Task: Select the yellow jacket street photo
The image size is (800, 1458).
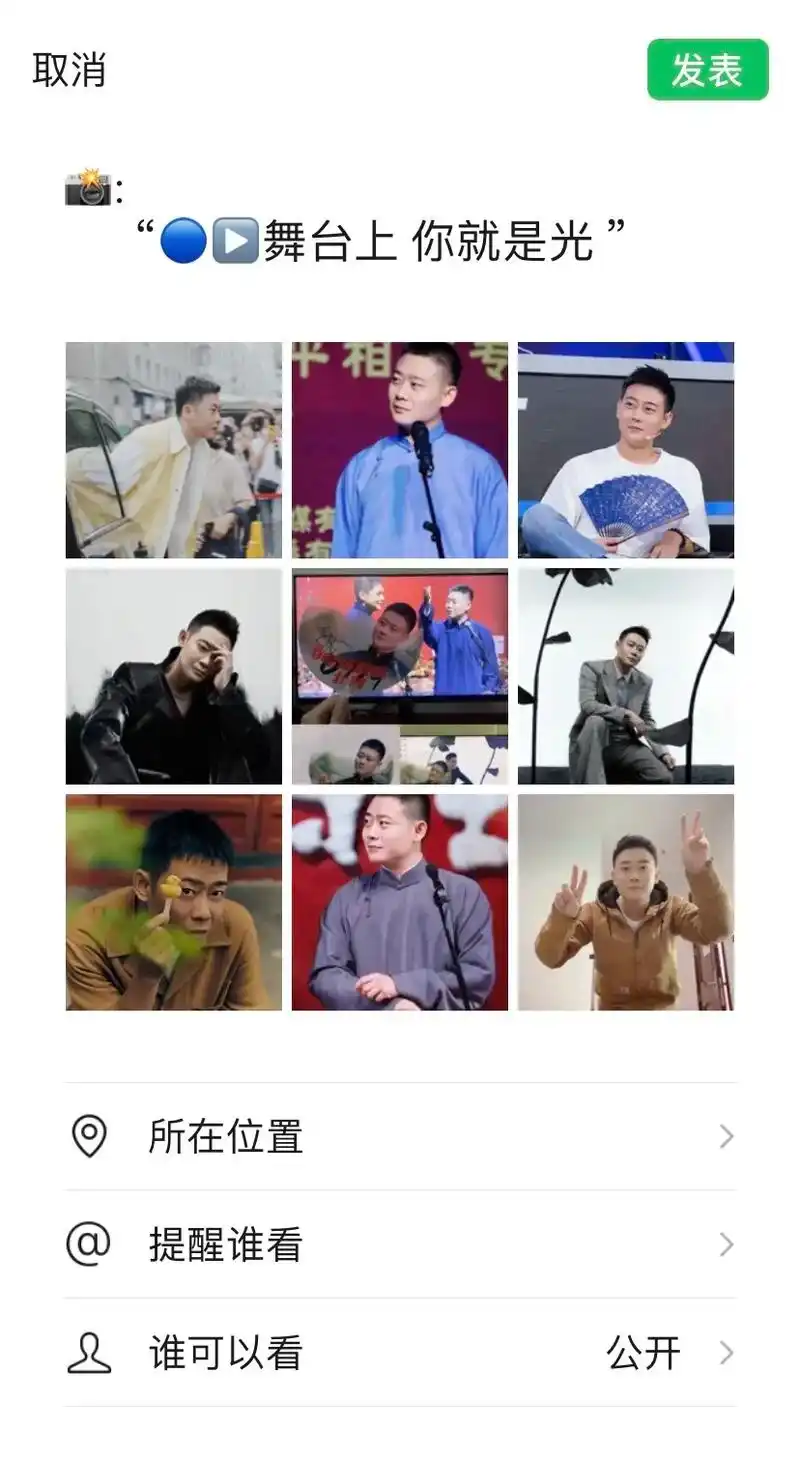Action: click(x=173, y=451)
